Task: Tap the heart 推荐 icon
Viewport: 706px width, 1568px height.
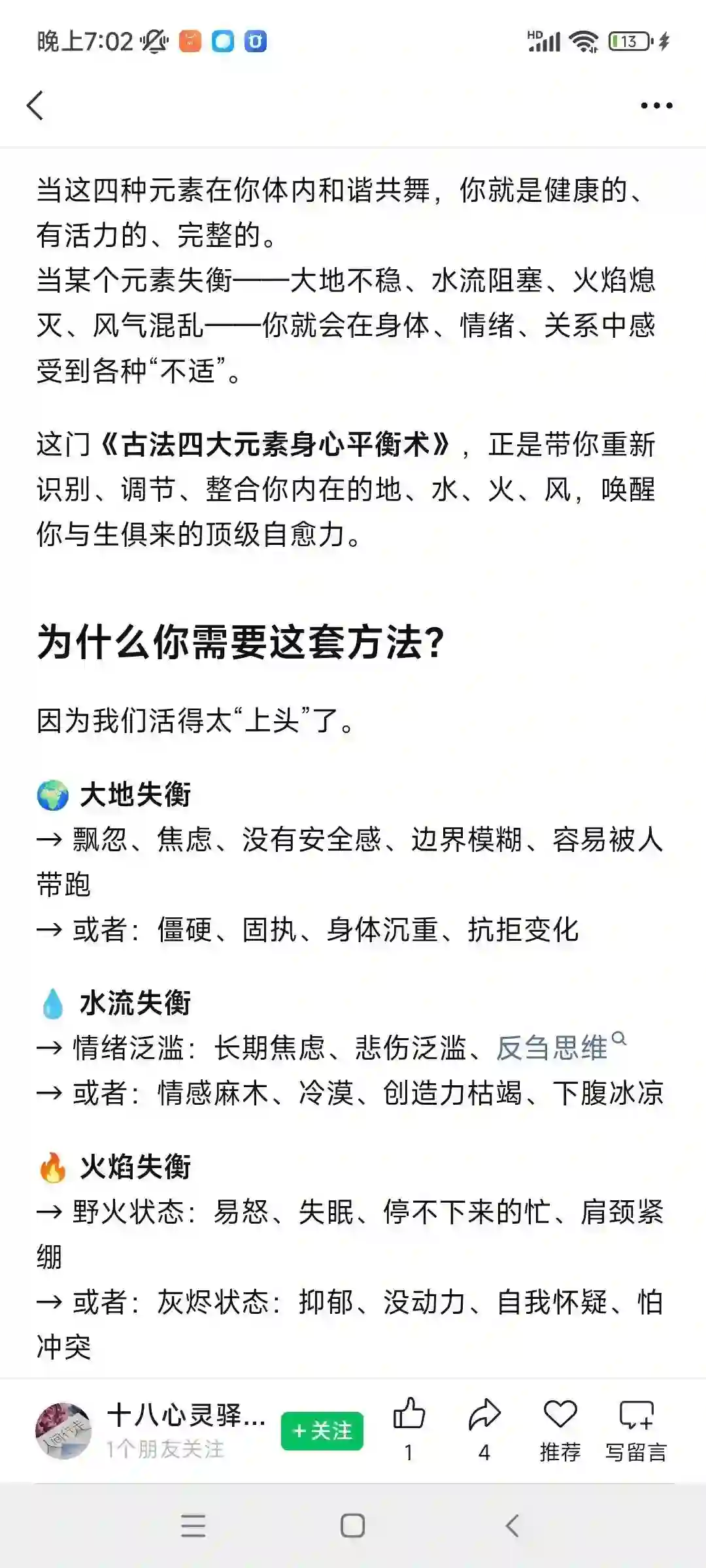Action: click(x=560, y=1429)
